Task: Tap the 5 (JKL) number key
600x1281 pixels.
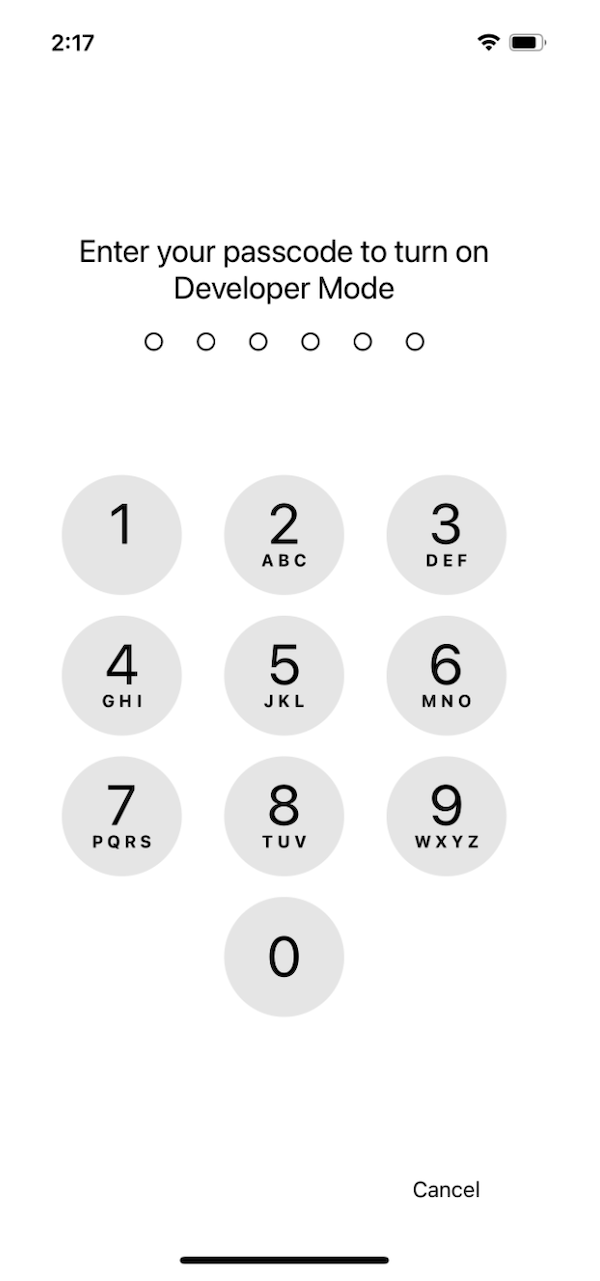Action: click(284, 676)
